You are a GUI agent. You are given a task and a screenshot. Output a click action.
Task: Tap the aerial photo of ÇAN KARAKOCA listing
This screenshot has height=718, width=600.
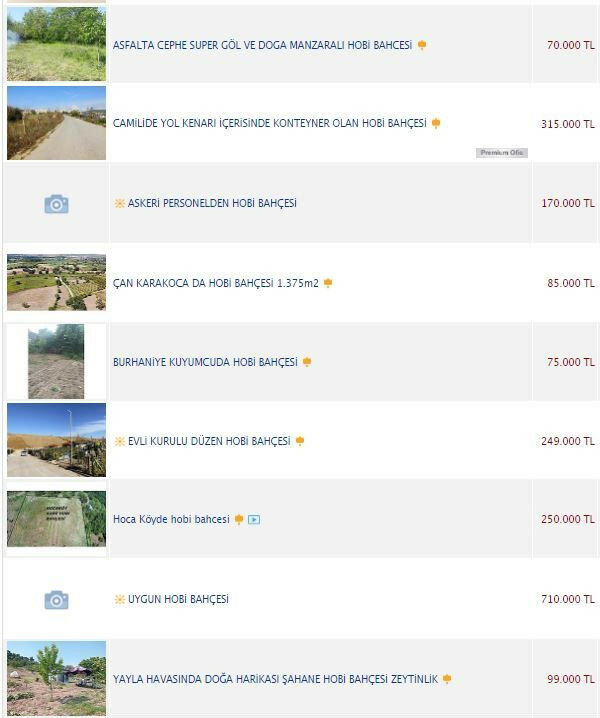pos(56,282)
